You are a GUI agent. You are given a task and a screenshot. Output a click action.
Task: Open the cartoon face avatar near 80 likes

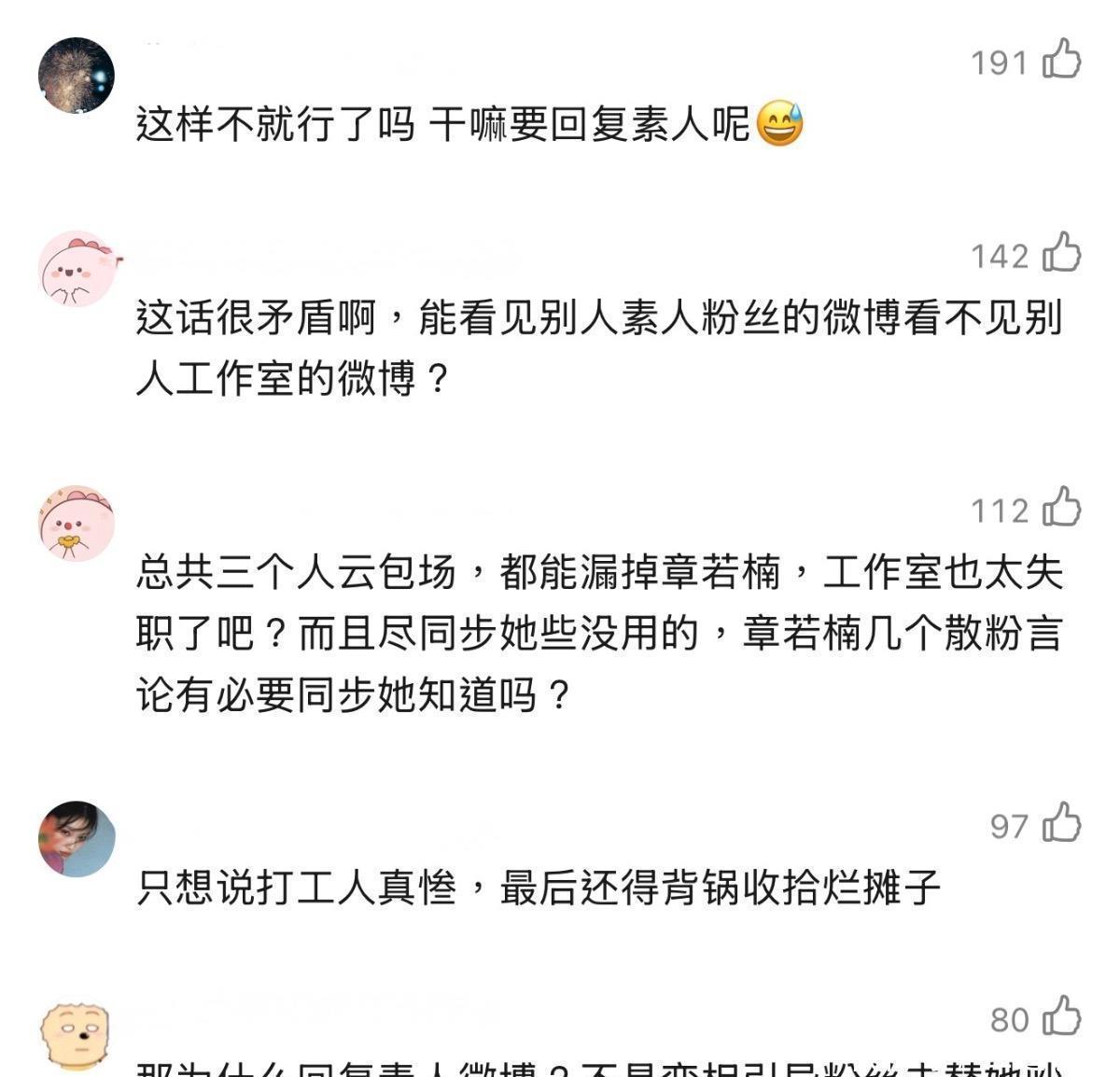coord(75,1034)
